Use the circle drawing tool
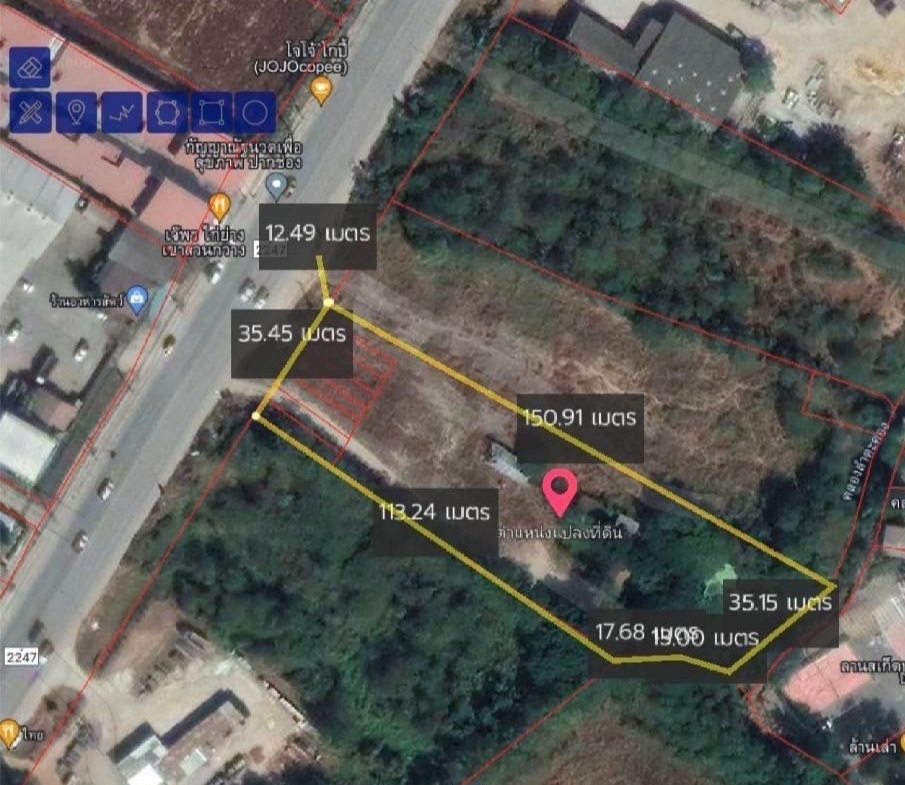Screen dimensions: 905x785 (x=256, y=112)
